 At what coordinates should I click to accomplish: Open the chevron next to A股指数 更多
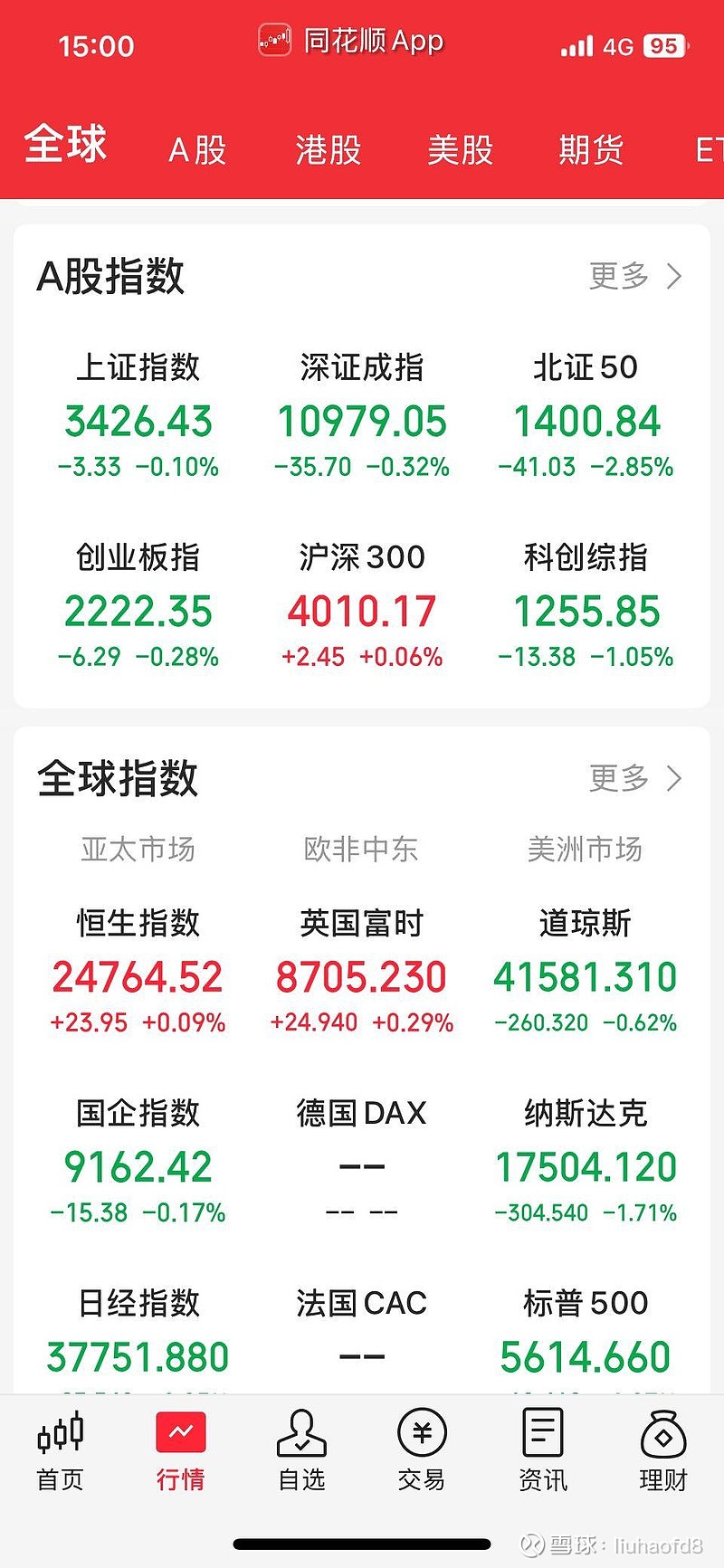pos(674,276)
